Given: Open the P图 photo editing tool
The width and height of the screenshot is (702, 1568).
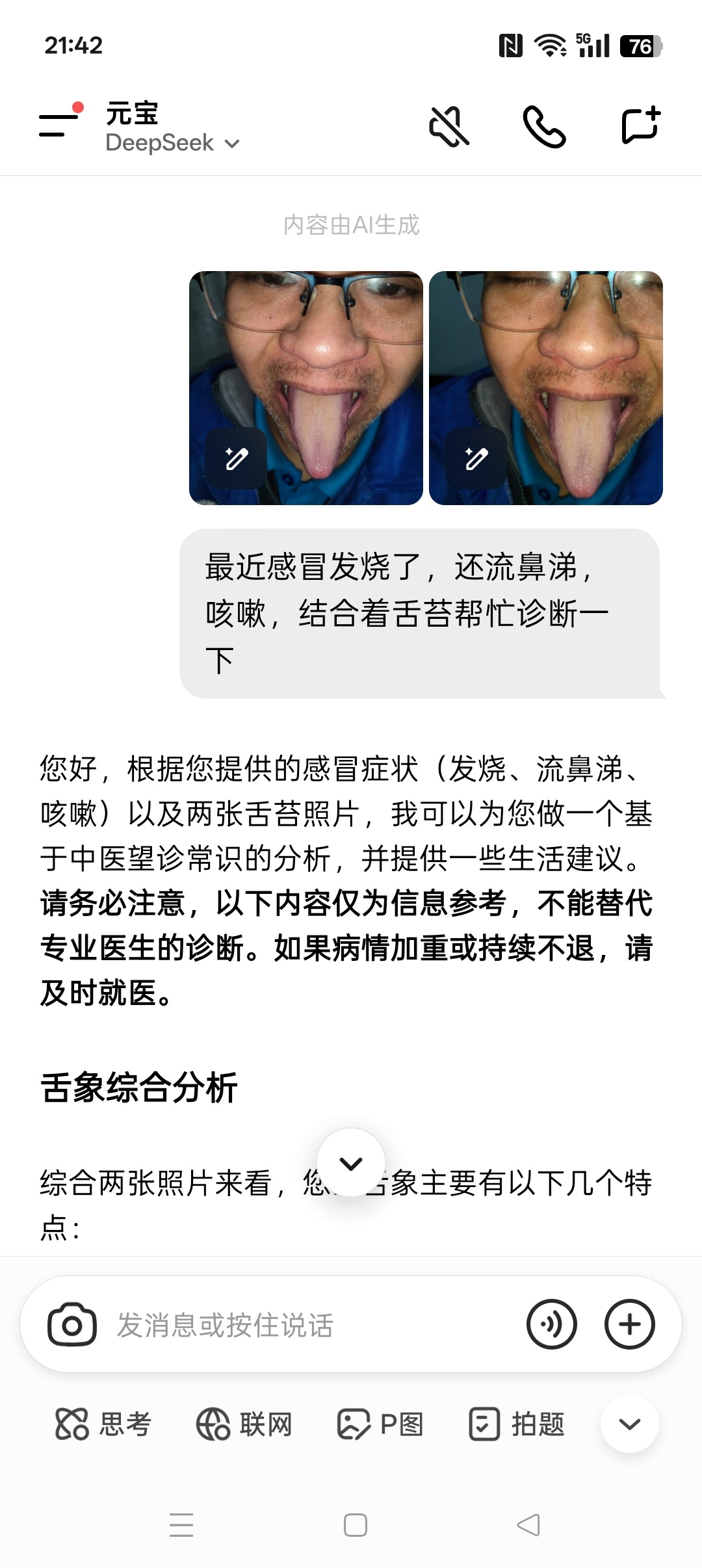Looking at the screenshot, I should point(380,1424).
